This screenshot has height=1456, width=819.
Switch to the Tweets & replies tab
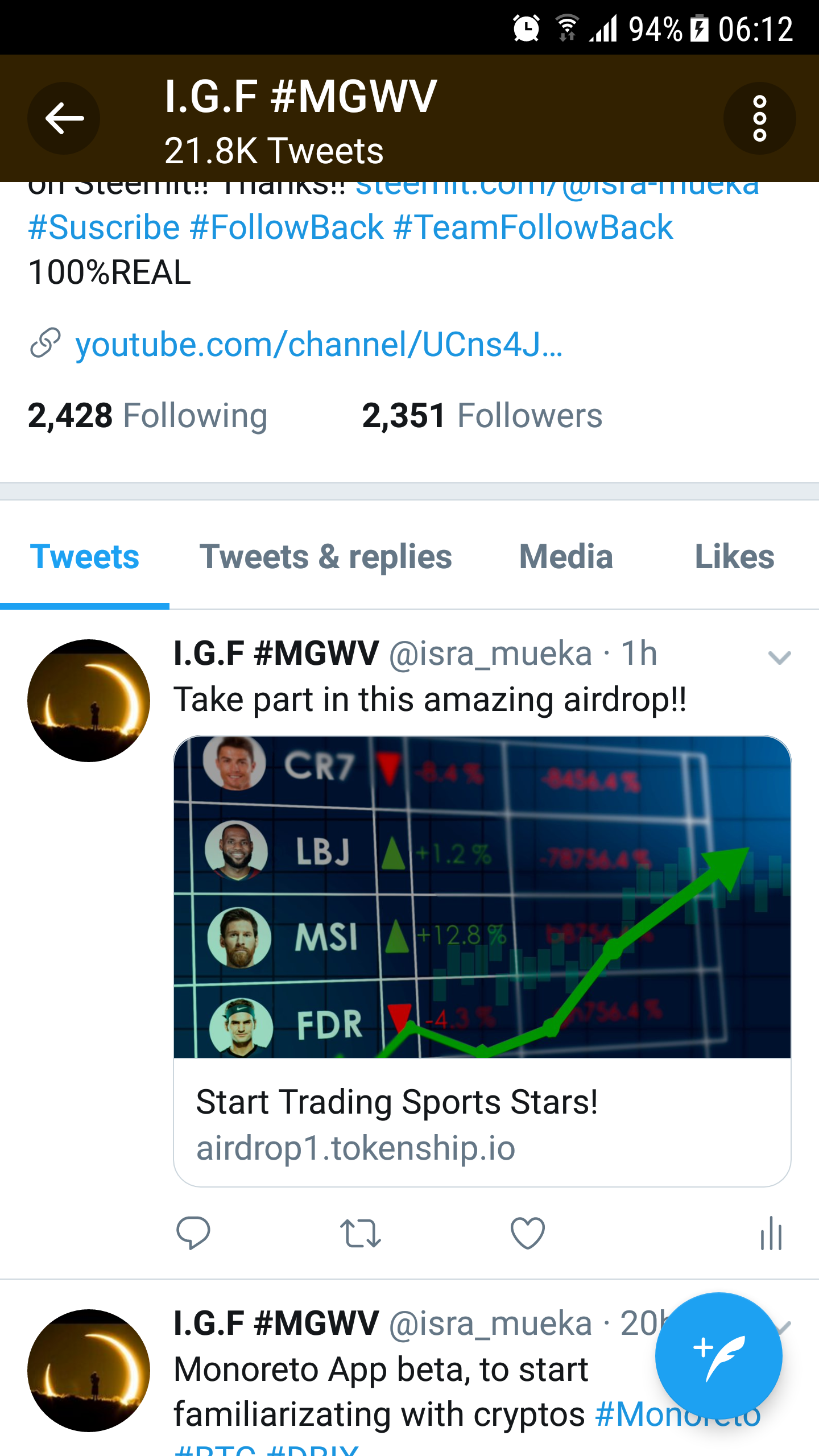(x=325, y=557)
